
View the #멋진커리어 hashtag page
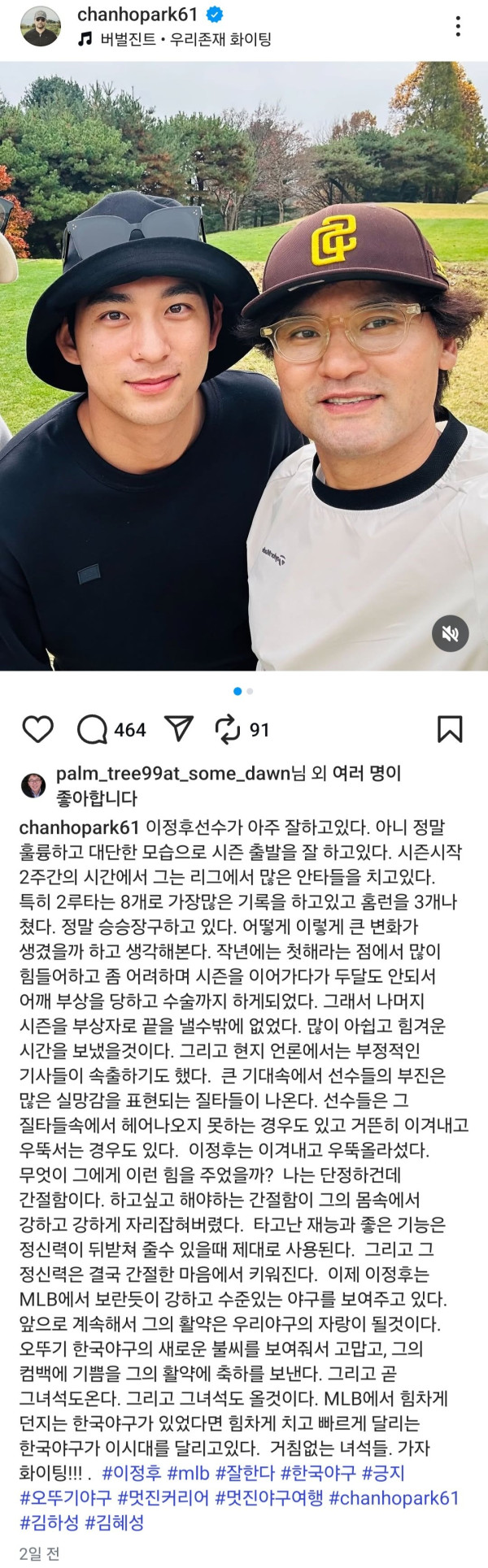click(x=163, y=1497)
